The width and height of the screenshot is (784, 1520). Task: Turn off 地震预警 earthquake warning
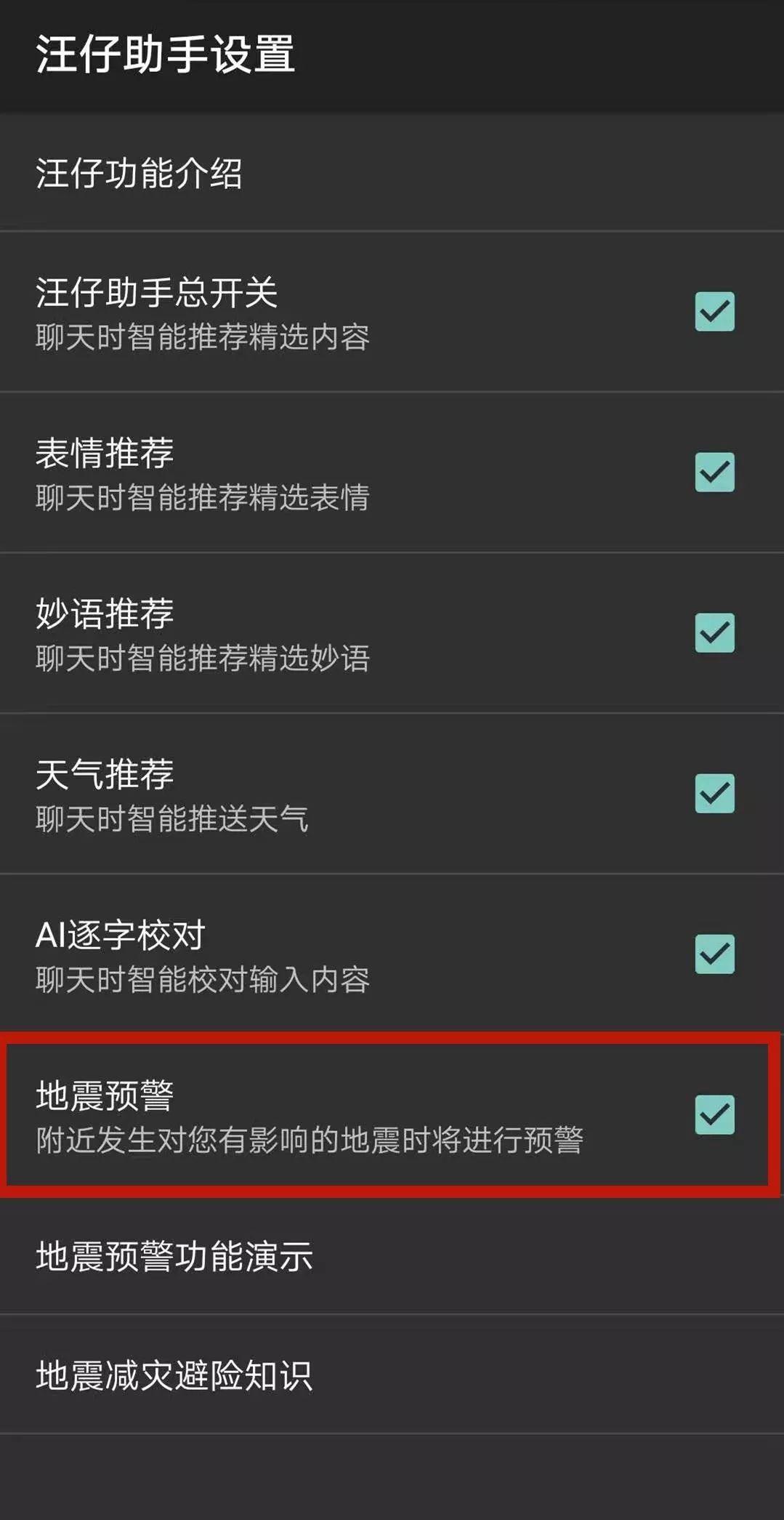click(x=715, y=1113)
